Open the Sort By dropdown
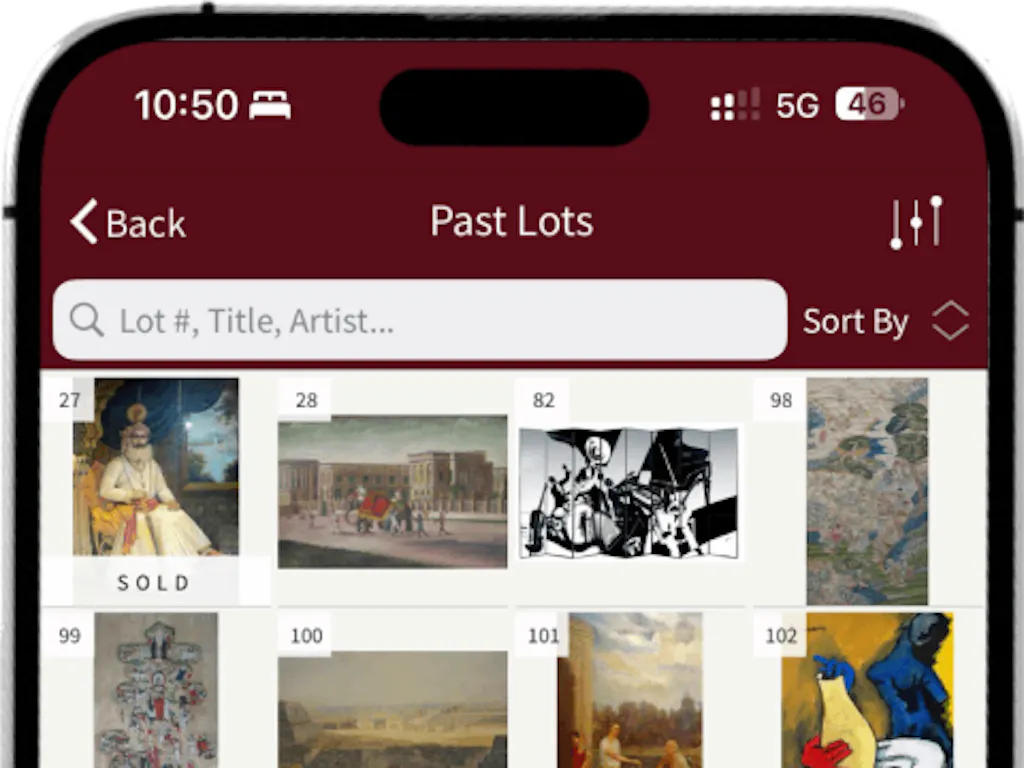1024x768 pixels. tap(886, 322)
